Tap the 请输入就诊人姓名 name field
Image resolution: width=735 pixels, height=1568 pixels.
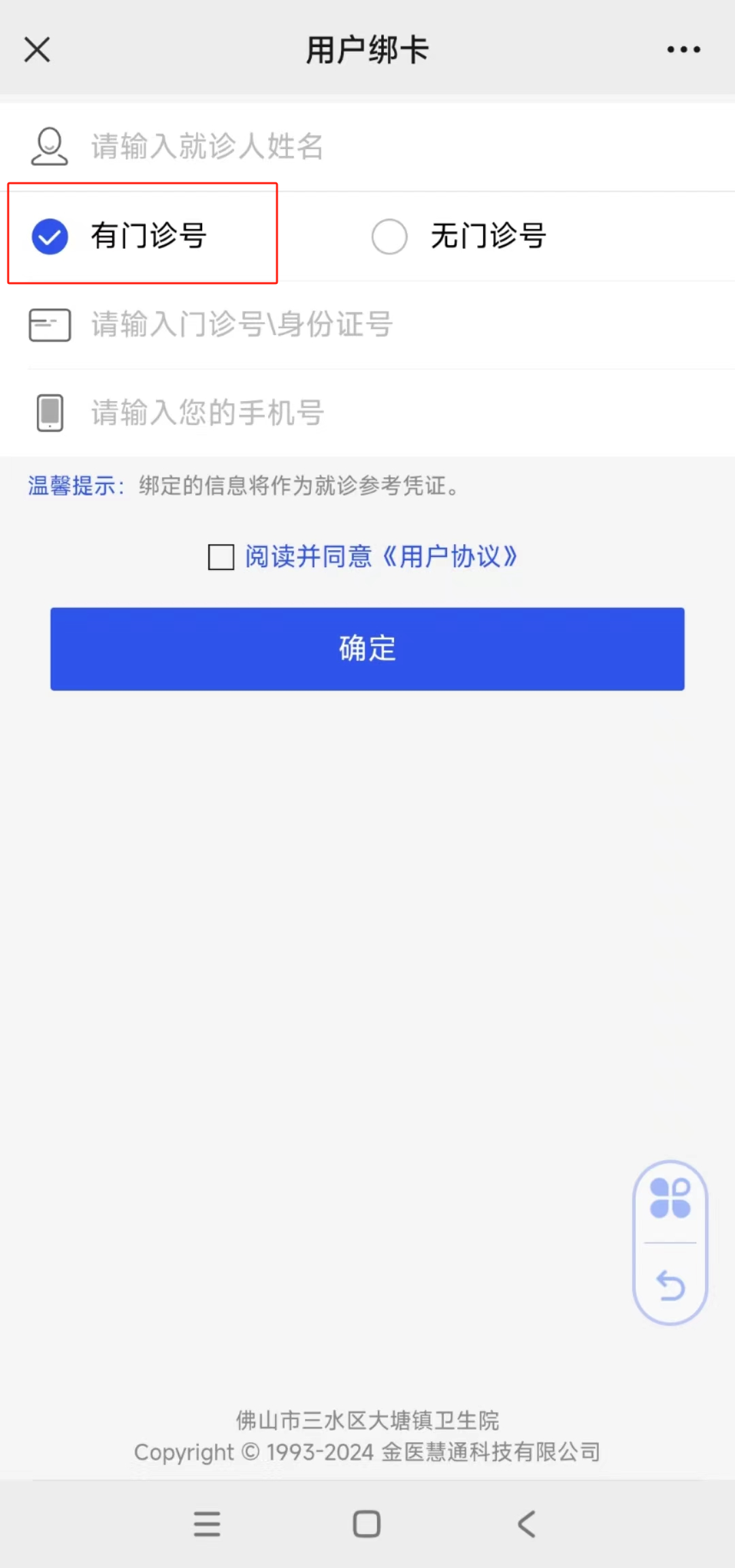(x=367, y=146)
